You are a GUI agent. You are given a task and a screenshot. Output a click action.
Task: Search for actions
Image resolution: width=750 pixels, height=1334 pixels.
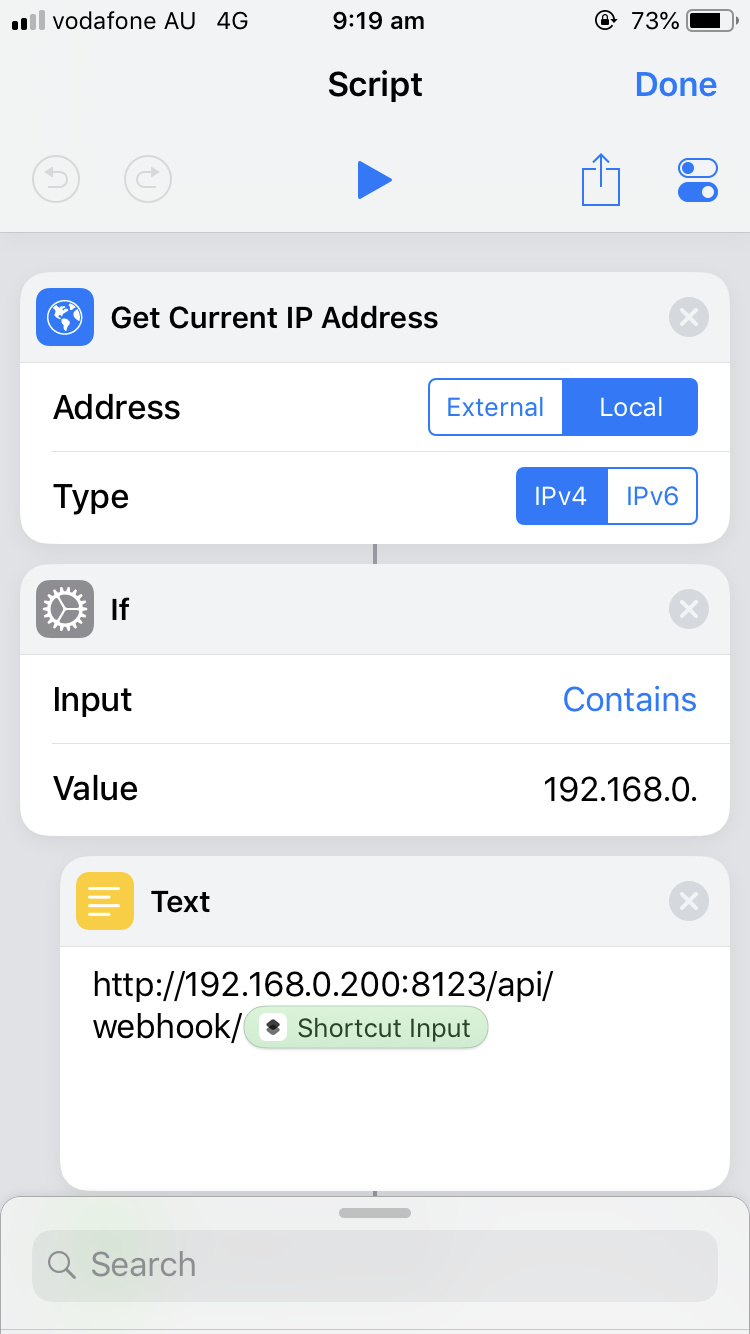tap(375, 1264)
